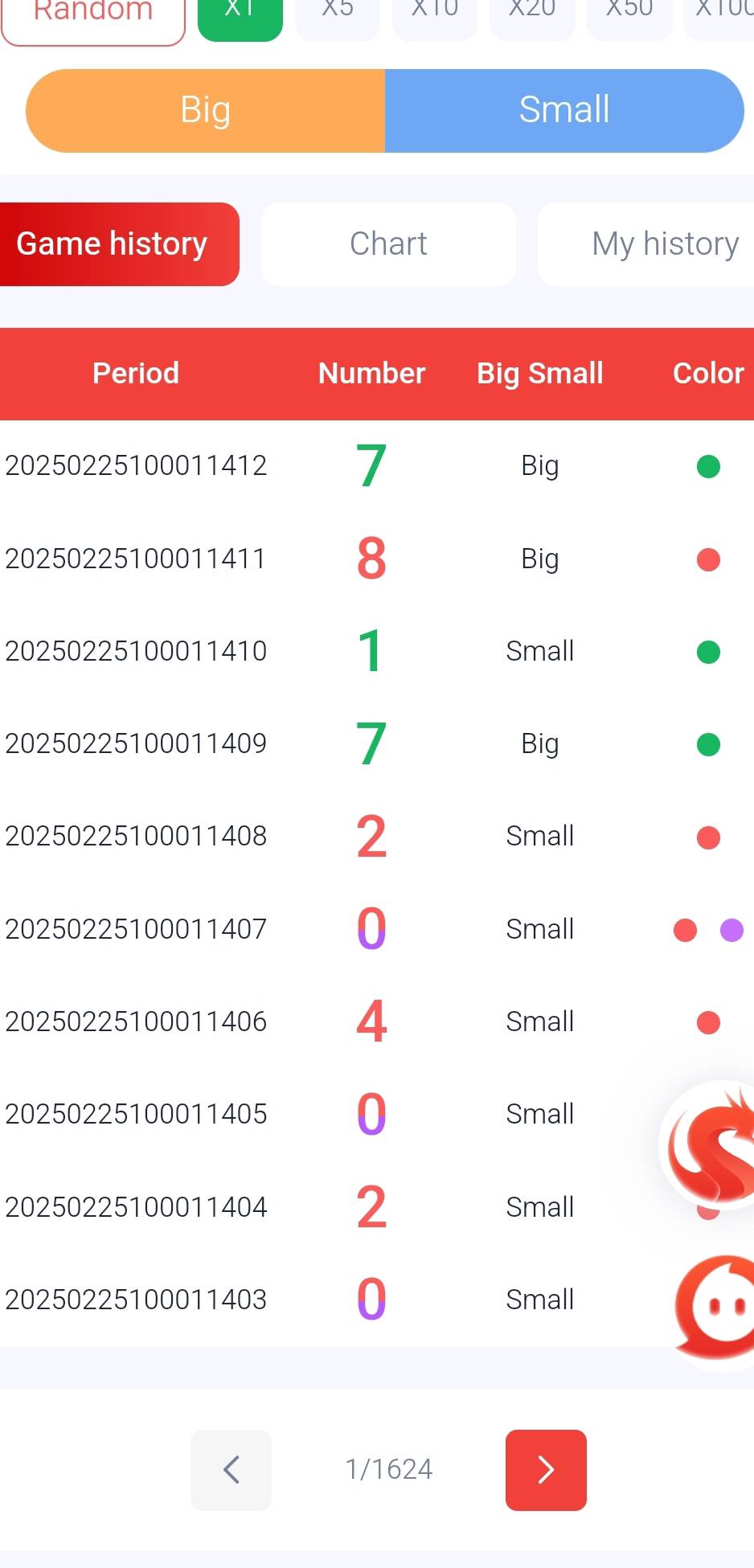Select the X50 multiplier option
Viewport: 754px width, 1568px height.
tap(629, 10)
